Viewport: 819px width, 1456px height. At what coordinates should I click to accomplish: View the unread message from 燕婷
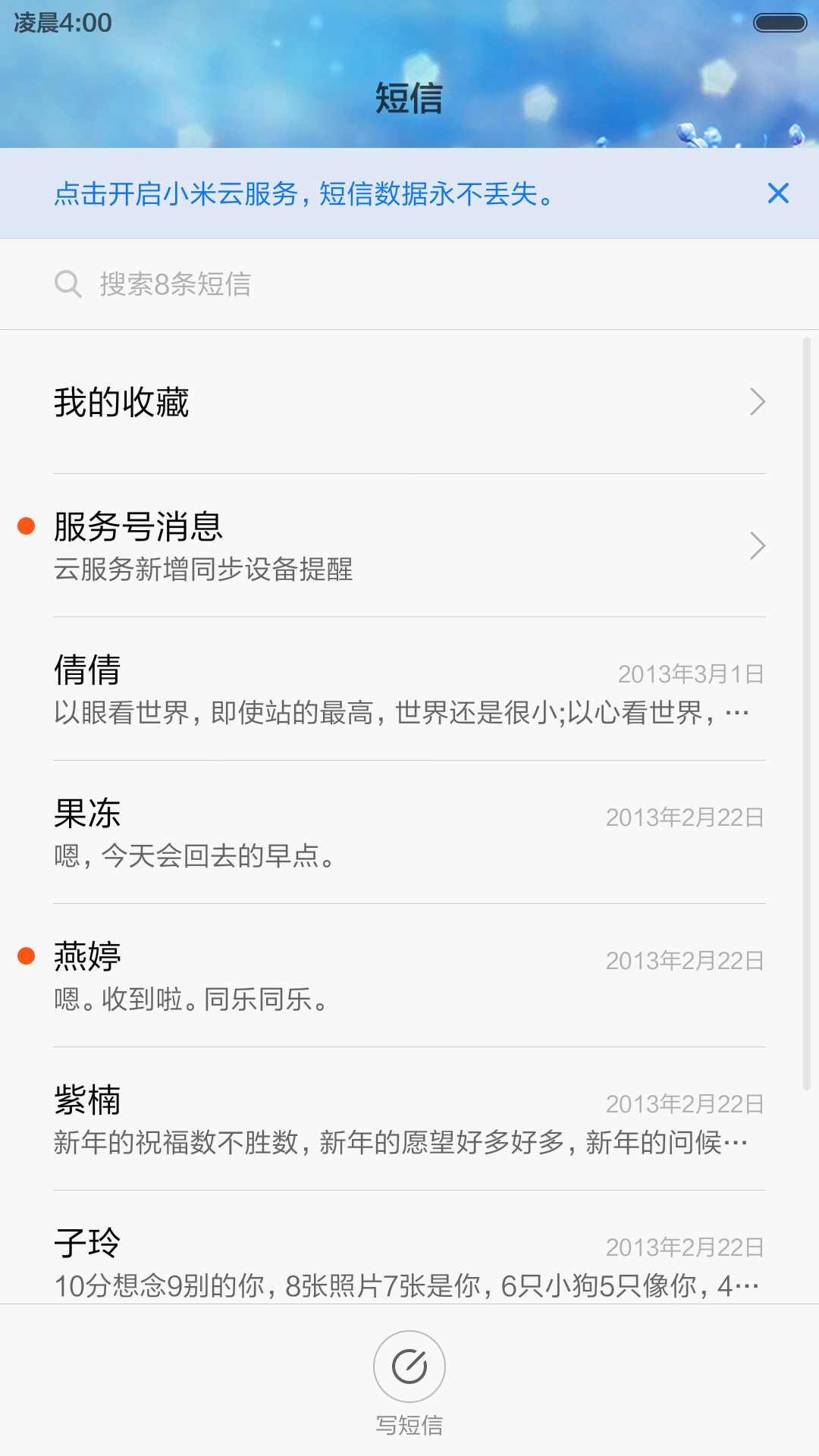tap(409, 976)
